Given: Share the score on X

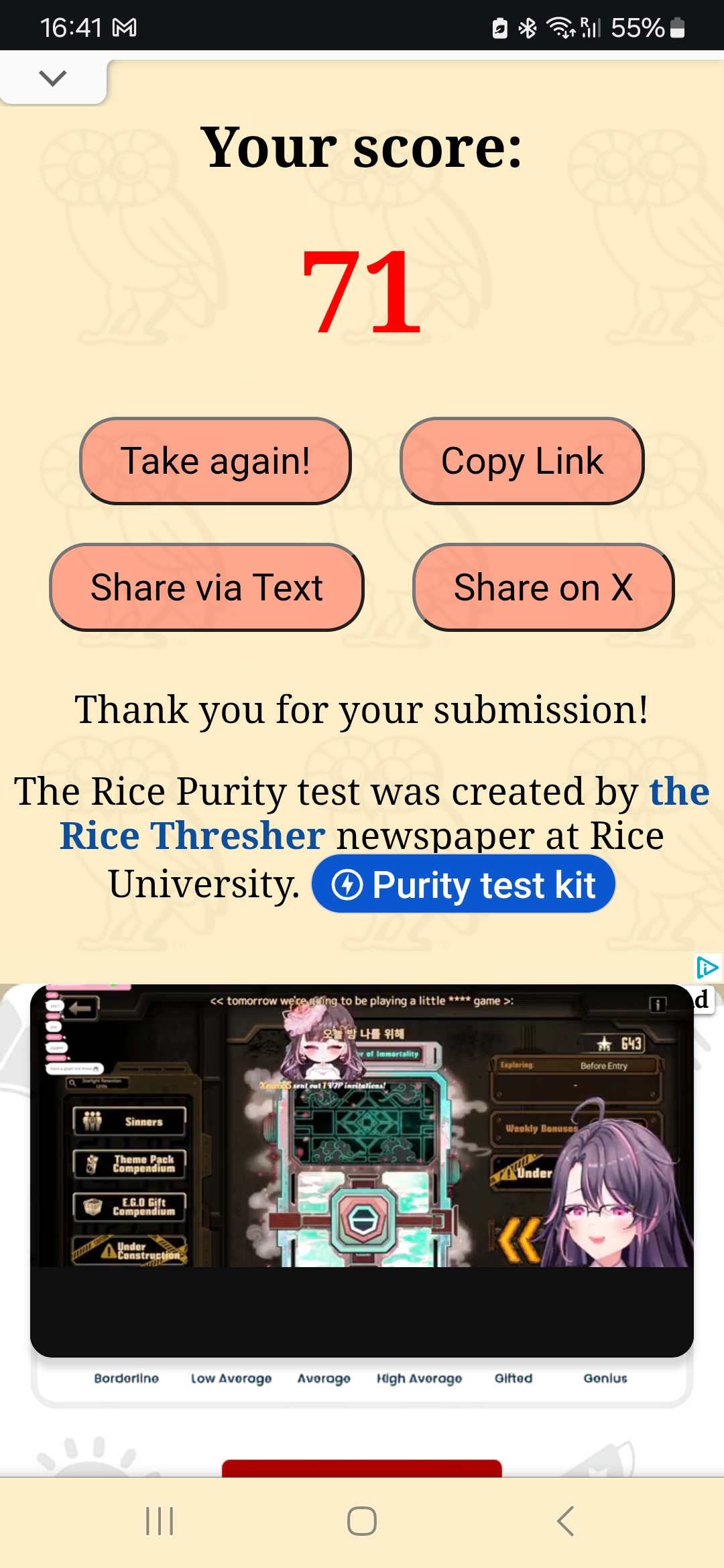Looking at the screenshot, I should pyautogui.click(x=544, y=587).
